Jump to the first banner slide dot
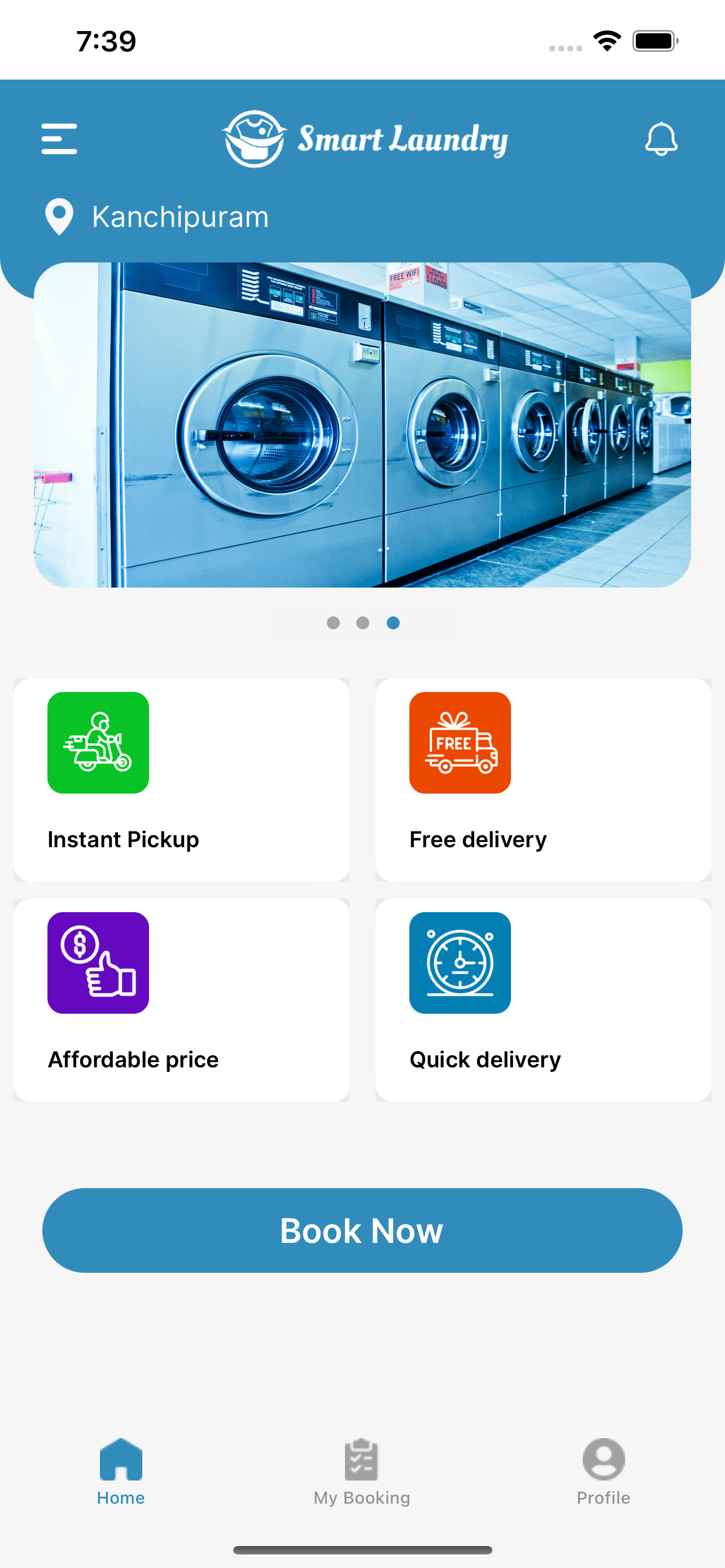The image size is (725, 1568). point(333,623)
